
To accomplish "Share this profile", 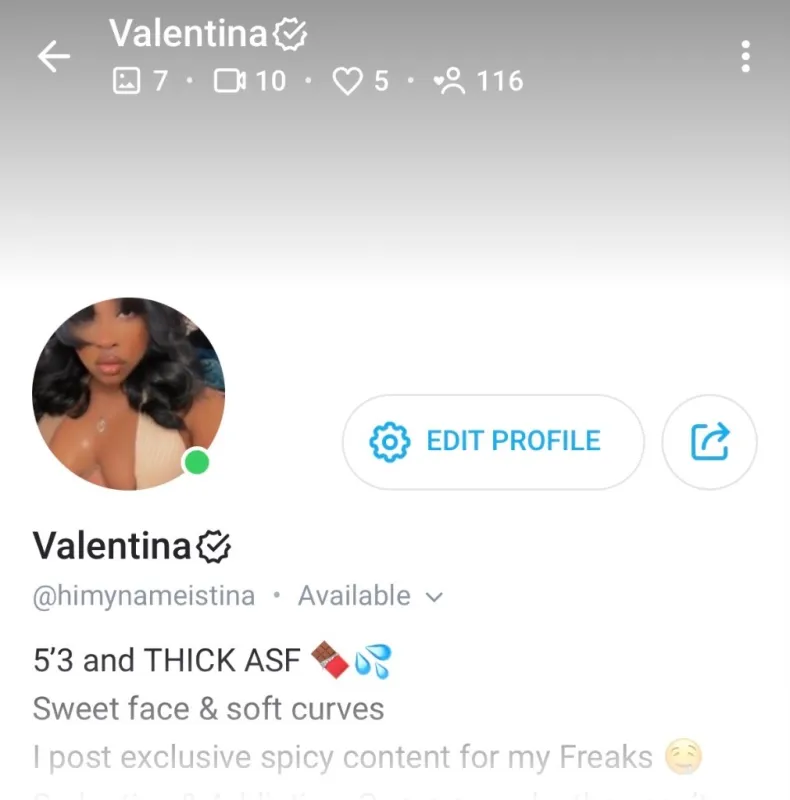I will pyautogui.click(x=710, y=441).
